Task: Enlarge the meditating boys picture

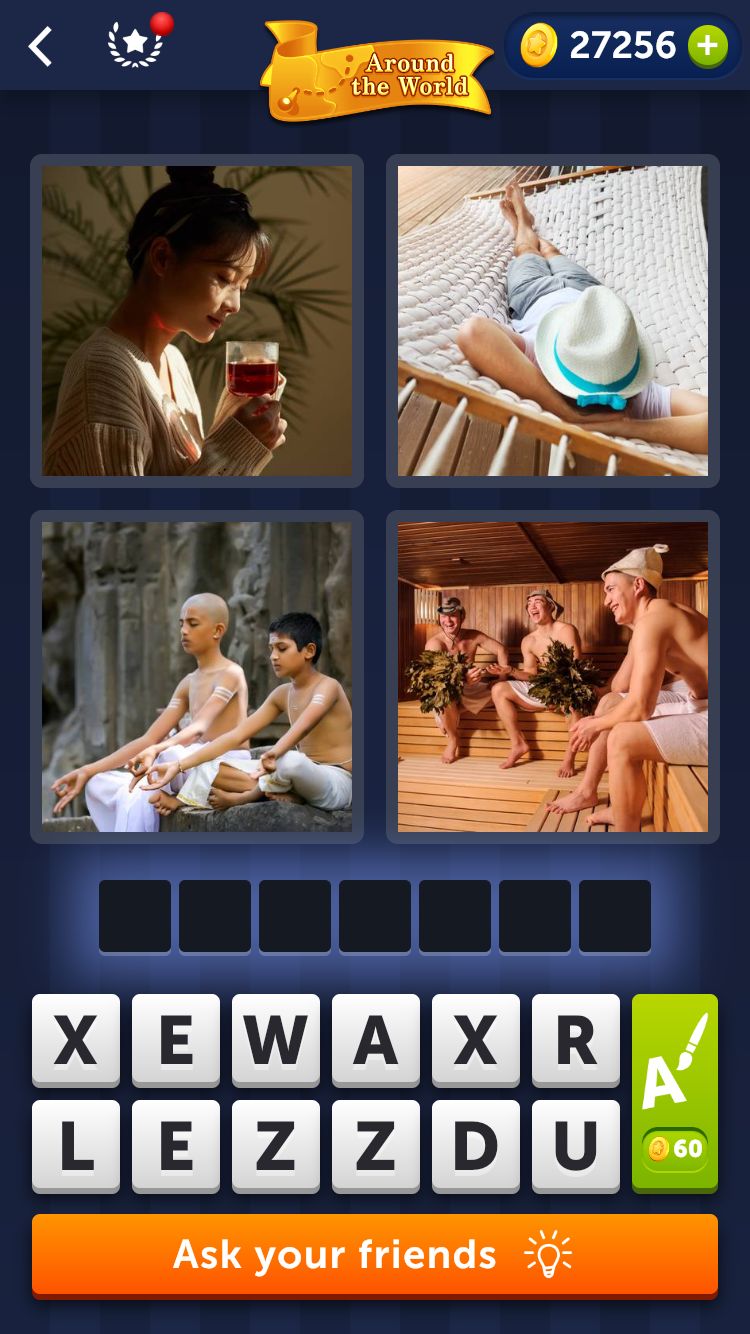Action: point(197,677)
